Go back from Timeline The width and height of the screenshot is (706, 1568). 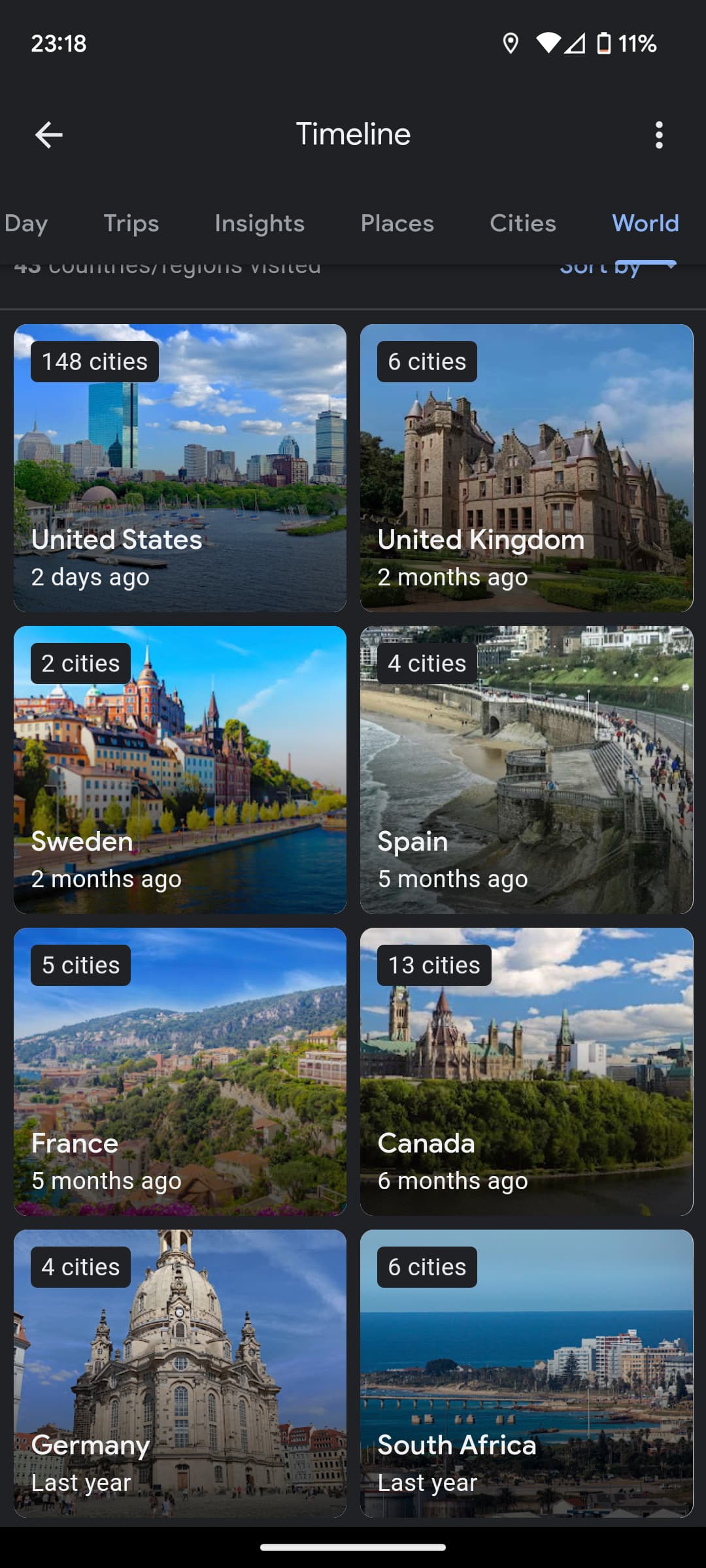(x=49, y=135)
